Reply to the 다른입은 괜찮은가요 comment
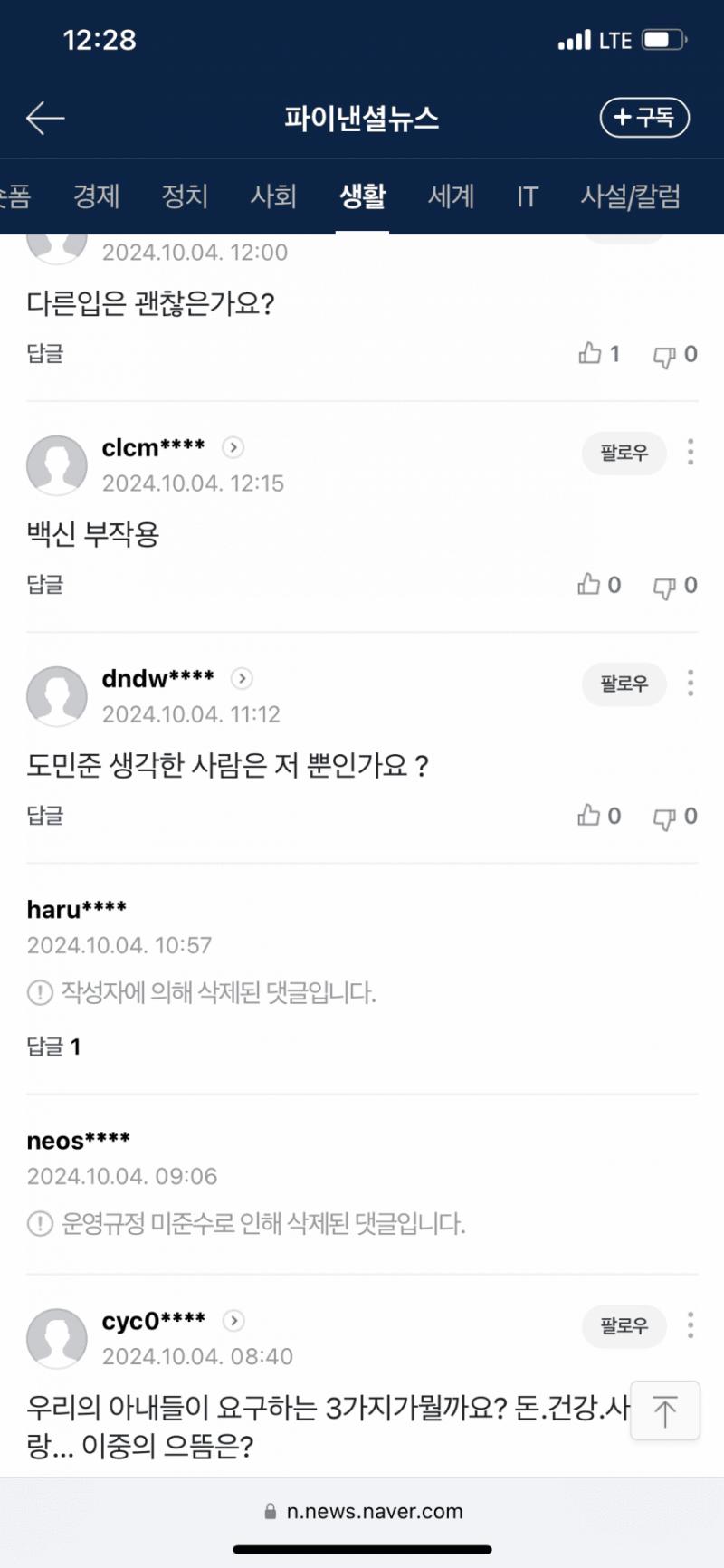The width and height of the screenshot is (724, 1568). [x=45, y=353]
